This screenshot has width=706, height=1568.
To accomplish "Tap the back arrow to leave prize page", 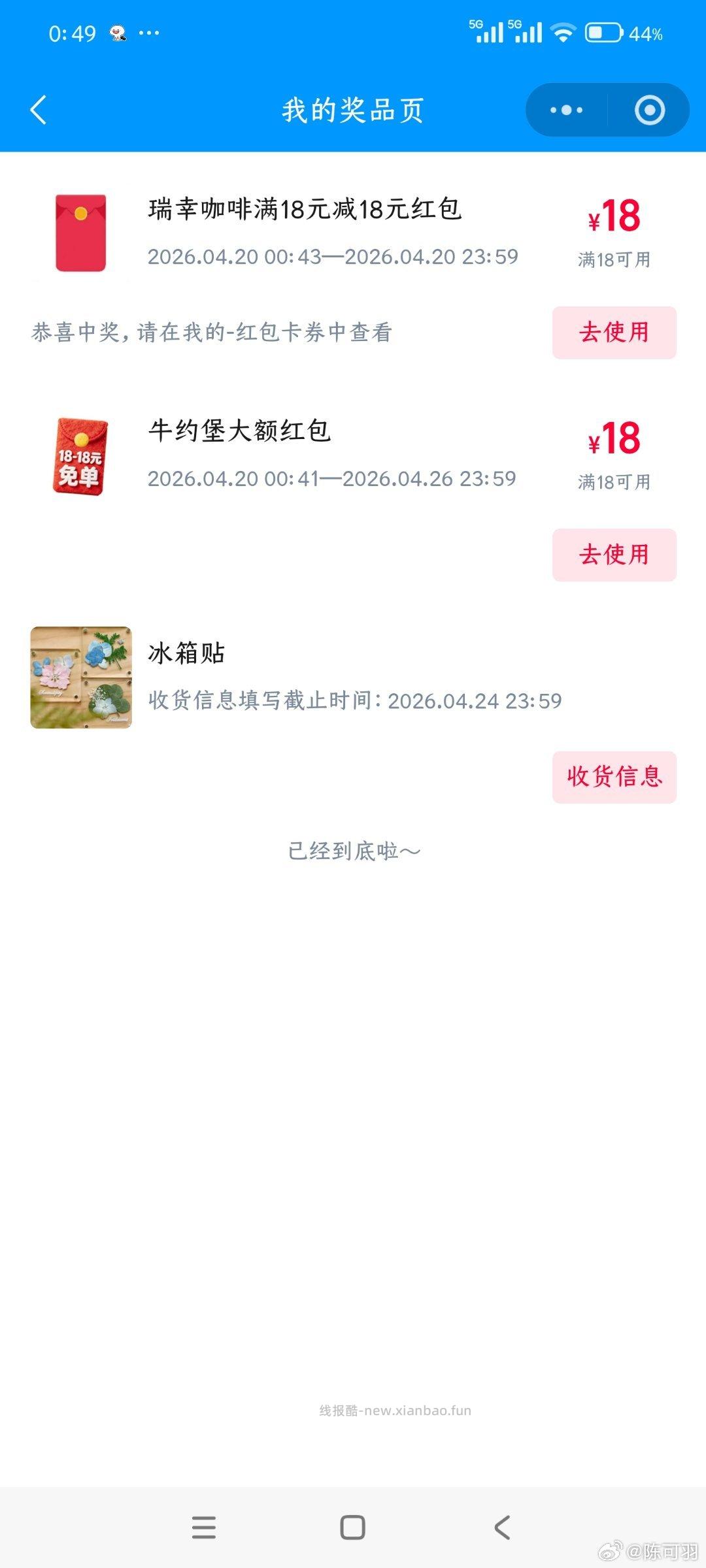I will (39, 110).
